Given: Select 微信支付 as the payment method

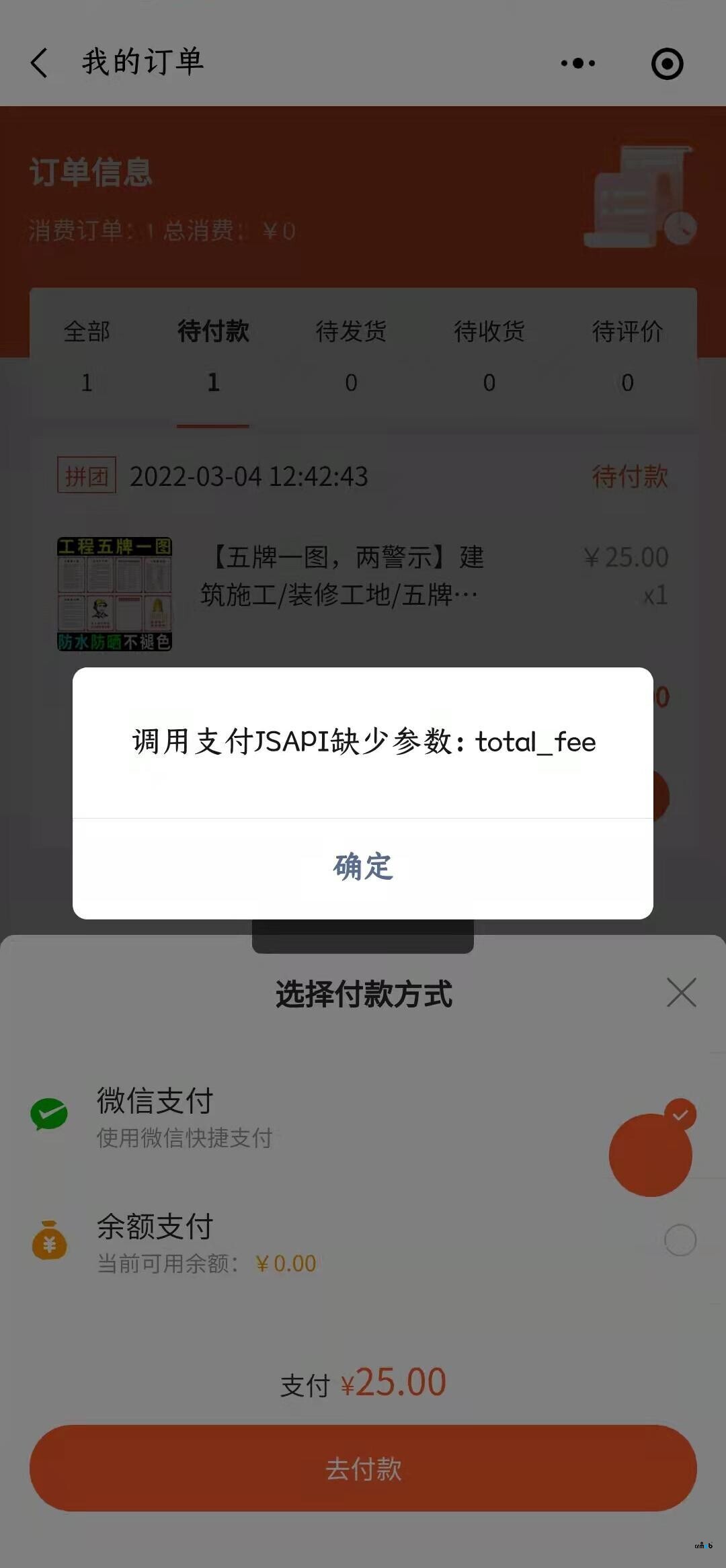Looking at the screenshot, I should pos(363,1117).
